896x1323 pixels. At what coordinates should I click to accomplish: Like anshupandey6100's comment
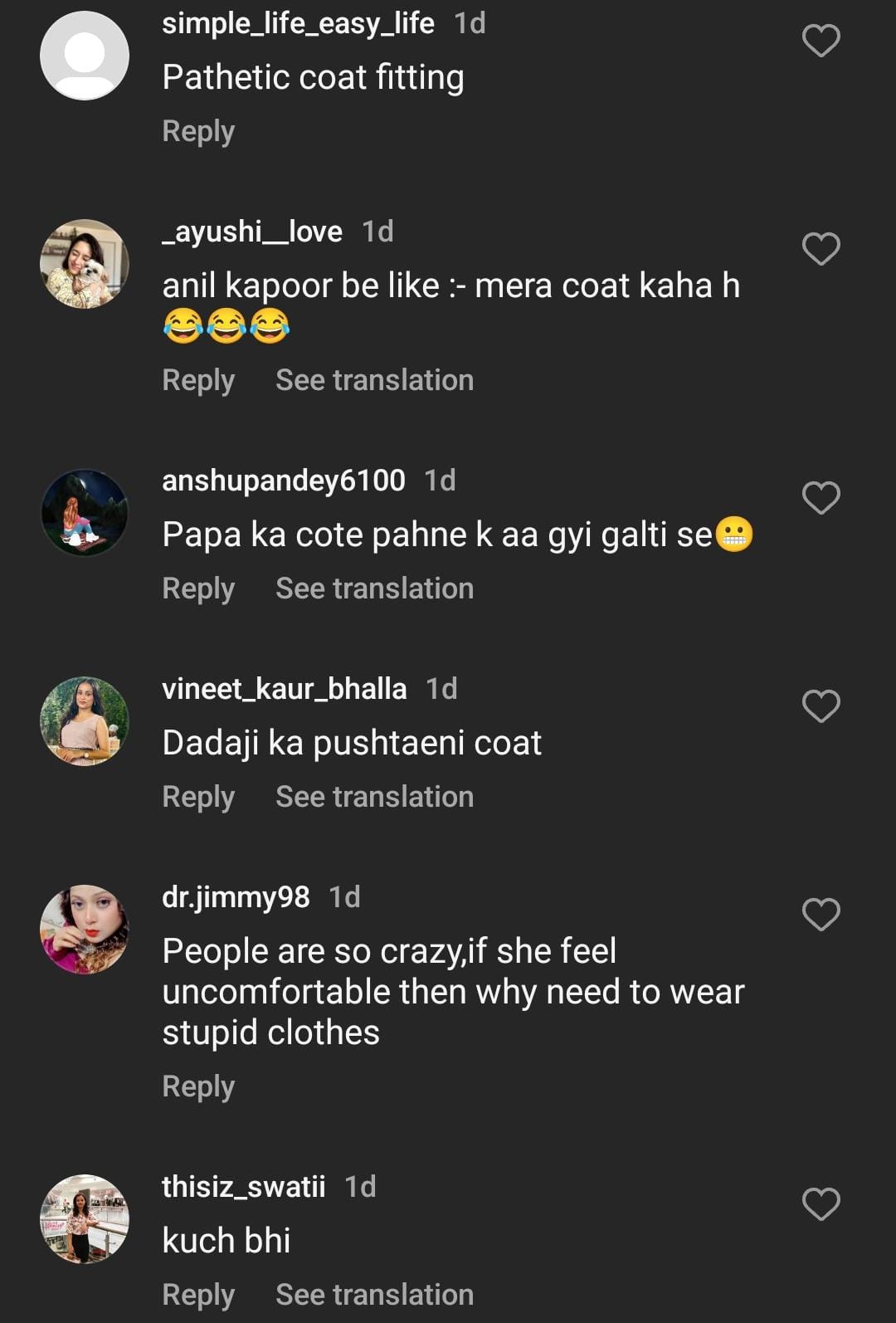pyautogui.click(x=821, y=498)
